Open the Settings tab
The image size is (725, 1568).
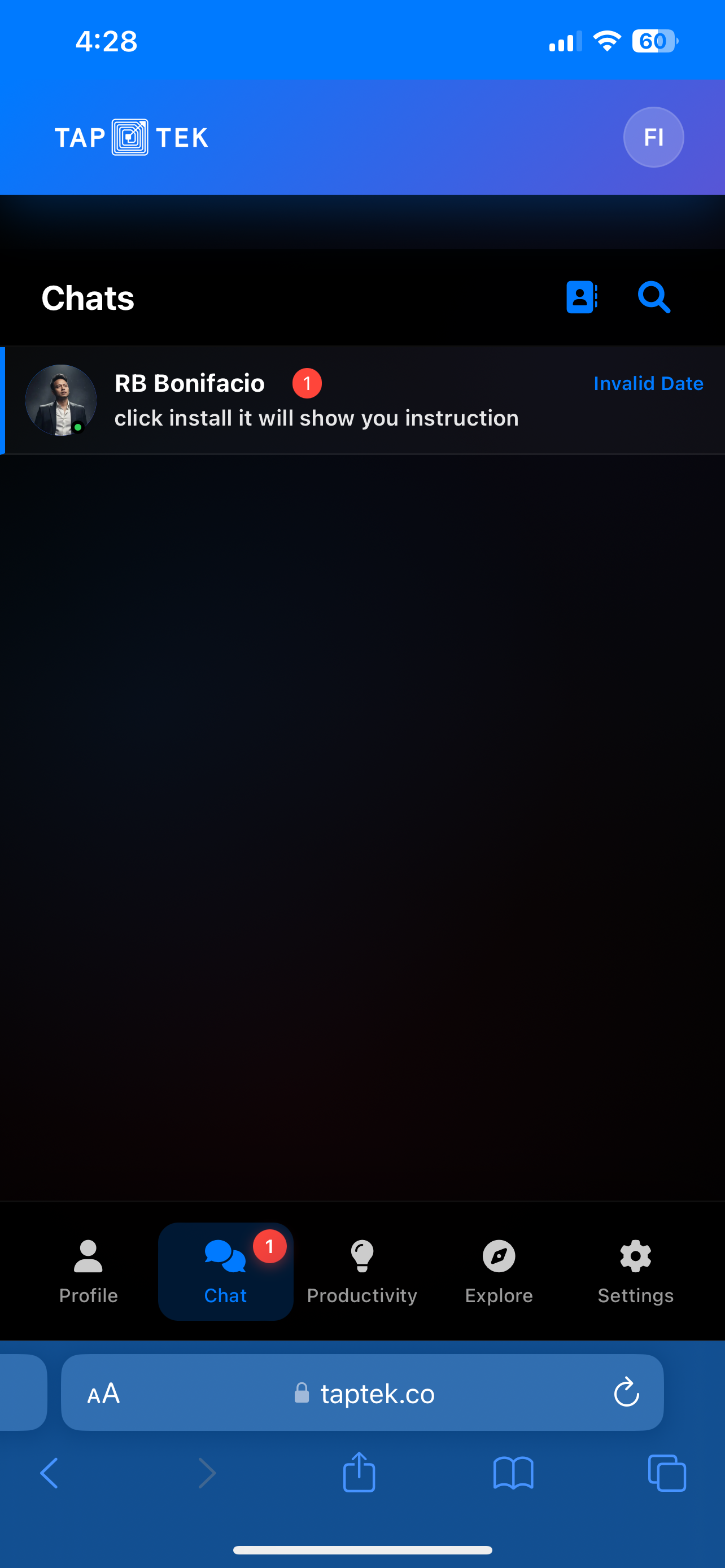(636, 1271)
